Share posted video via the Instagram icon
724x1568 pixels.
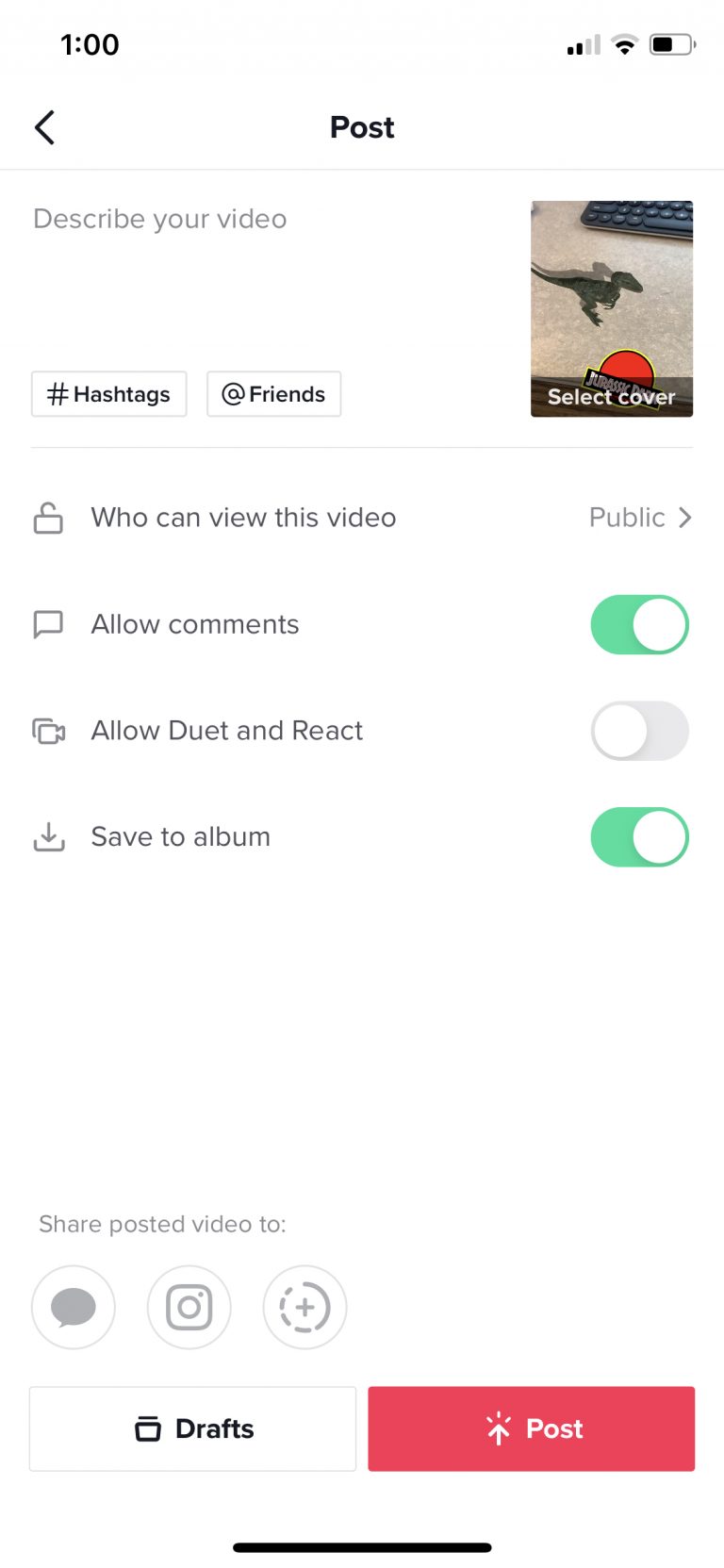[189, 1307]
